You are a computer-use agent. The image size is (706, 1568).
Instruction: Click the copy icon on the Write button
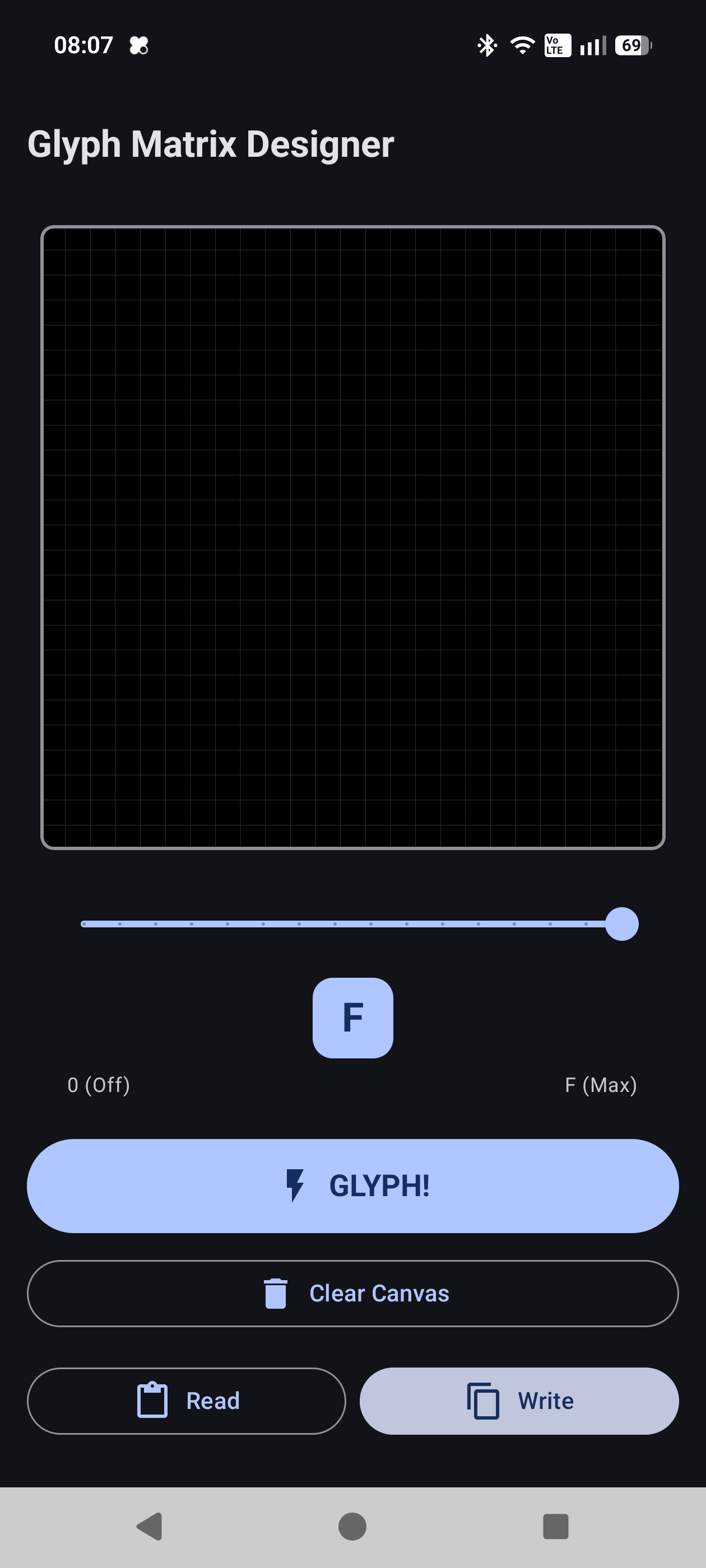coord(483,1401)
